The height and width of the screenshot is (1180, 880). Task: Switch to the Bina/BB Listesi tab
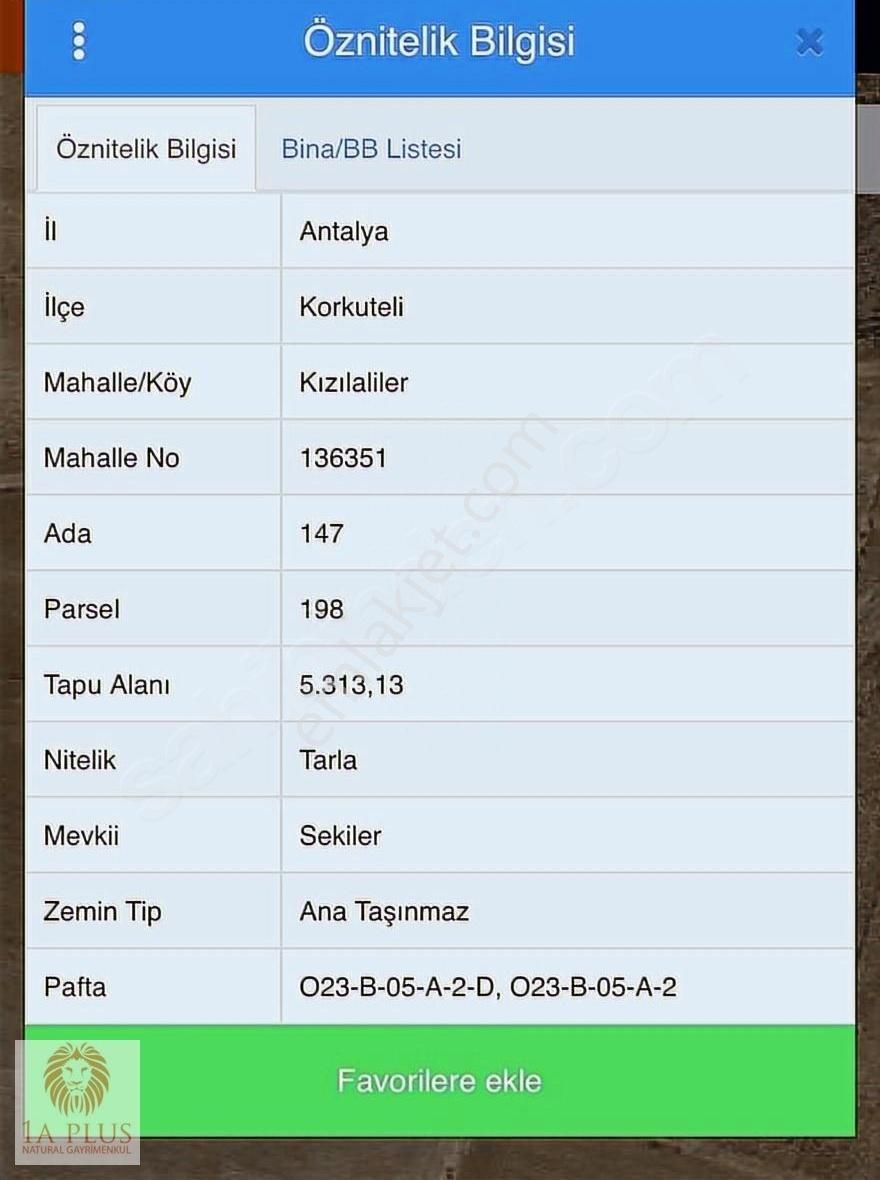(371, 149)
